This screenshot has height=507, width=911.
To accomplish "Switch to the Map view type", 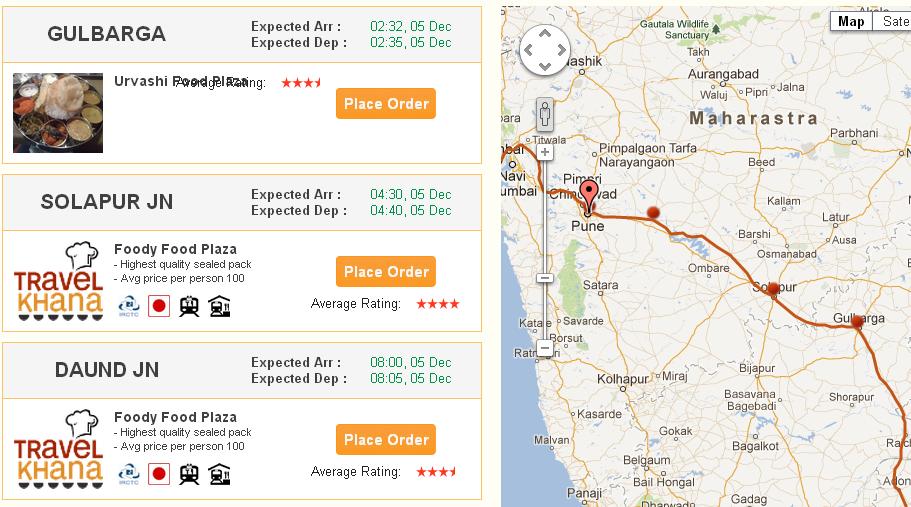I will click(851, 22).
